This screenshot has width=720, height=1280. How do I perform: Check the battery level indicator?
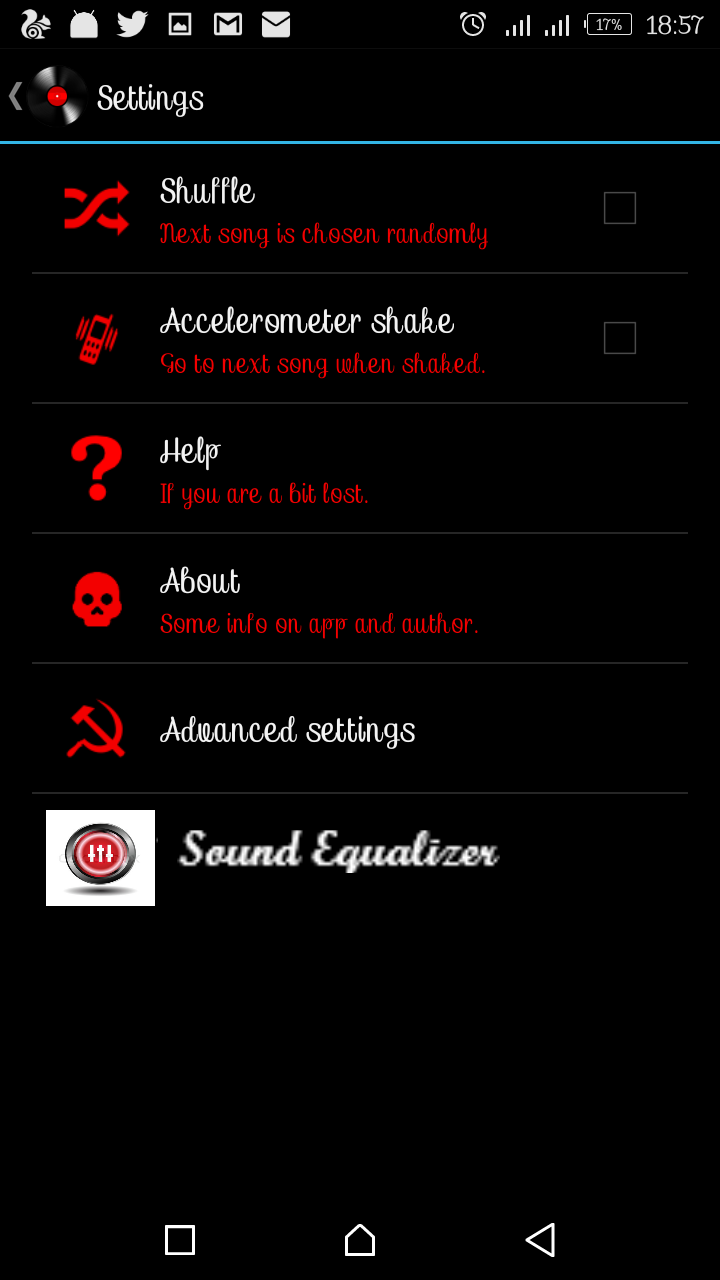pos(608,25)
